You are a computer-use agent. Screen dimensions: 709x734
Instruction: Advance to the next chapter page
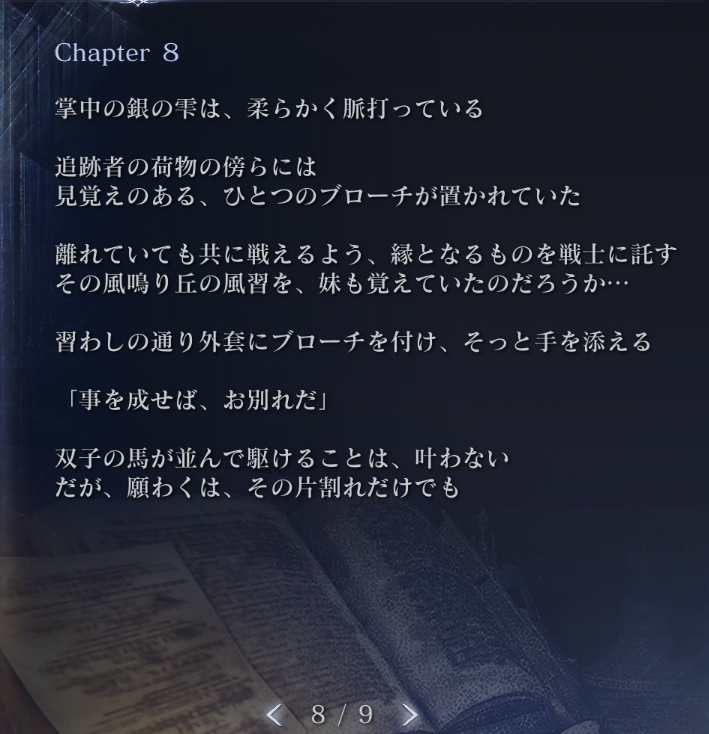(x=408, y=714)
